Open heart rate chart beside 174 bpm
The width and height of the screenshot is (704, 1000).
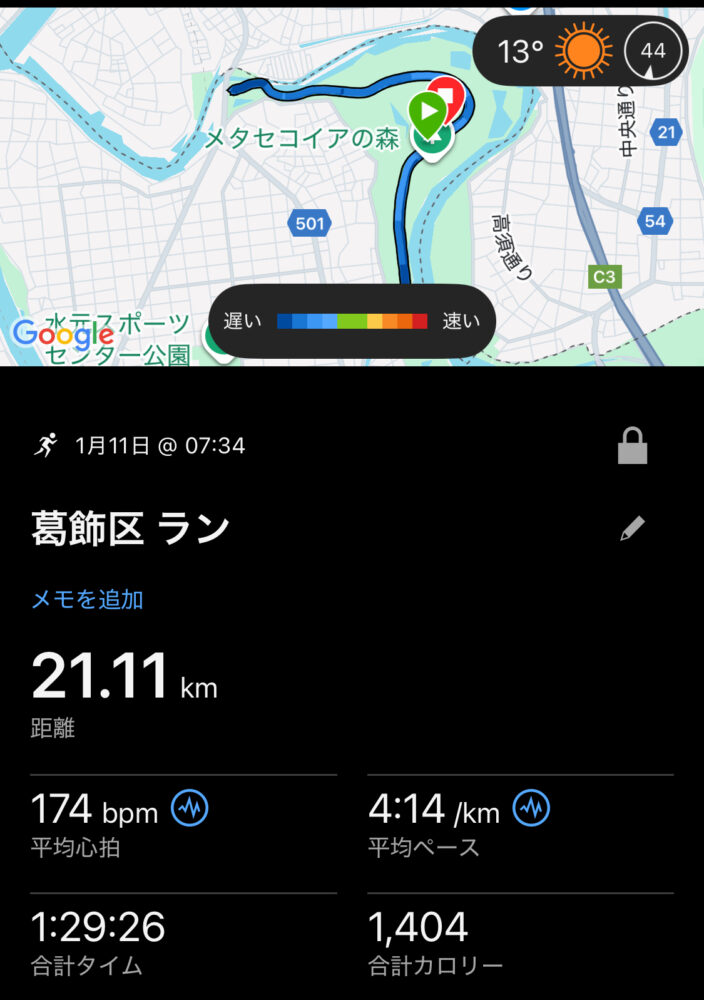point(189,808)
